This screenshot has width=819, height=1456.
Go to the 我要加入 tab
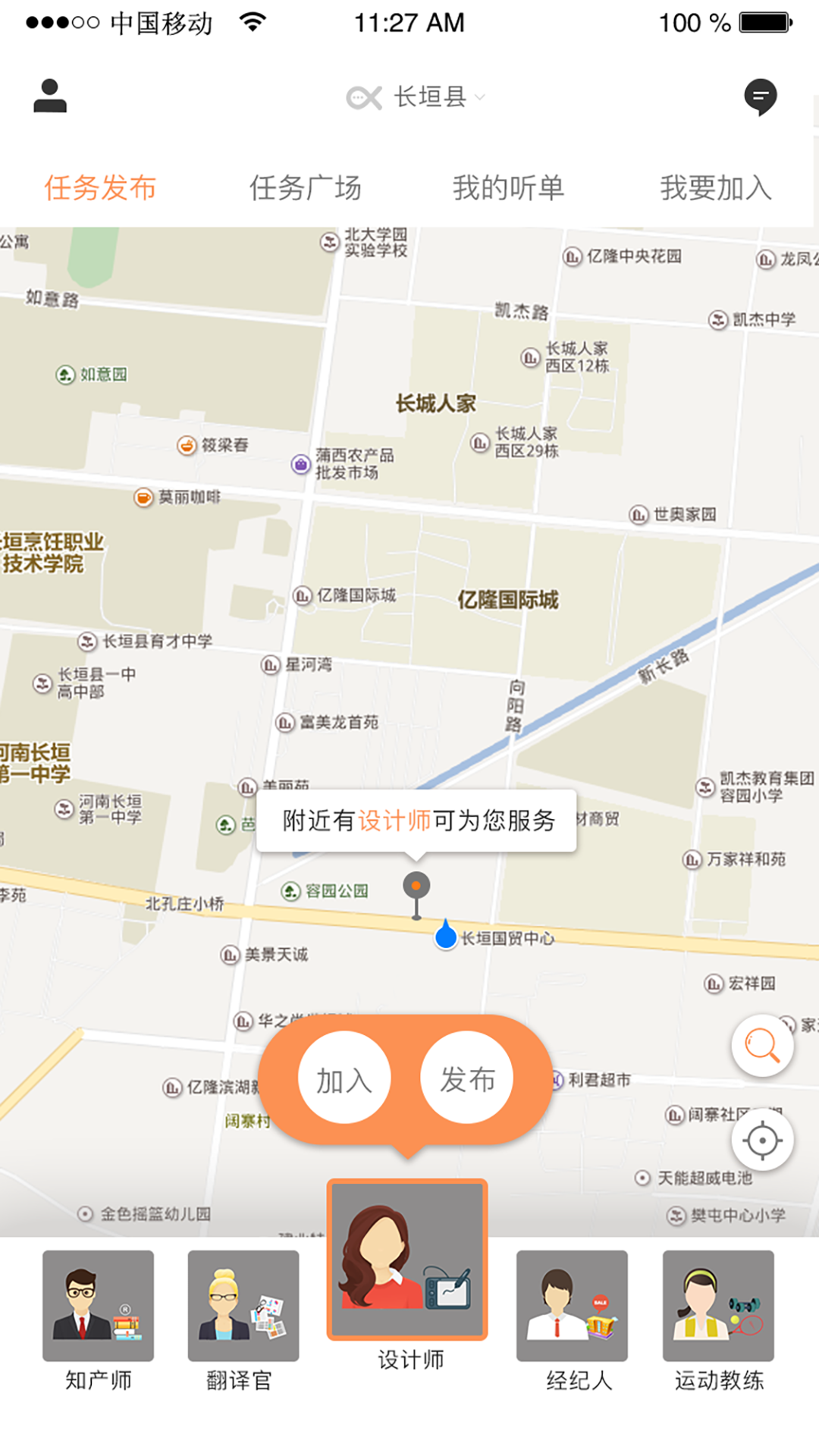coord(715,187)
